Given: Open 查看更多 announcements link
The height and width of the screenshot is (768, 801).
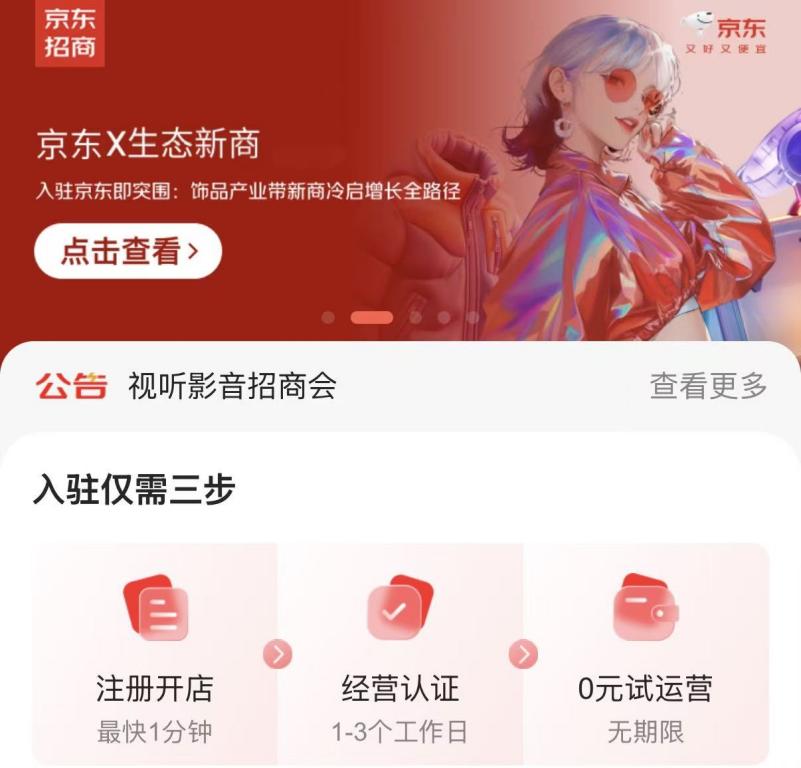Looking at the screenshot, I should (x=708, y=385).
